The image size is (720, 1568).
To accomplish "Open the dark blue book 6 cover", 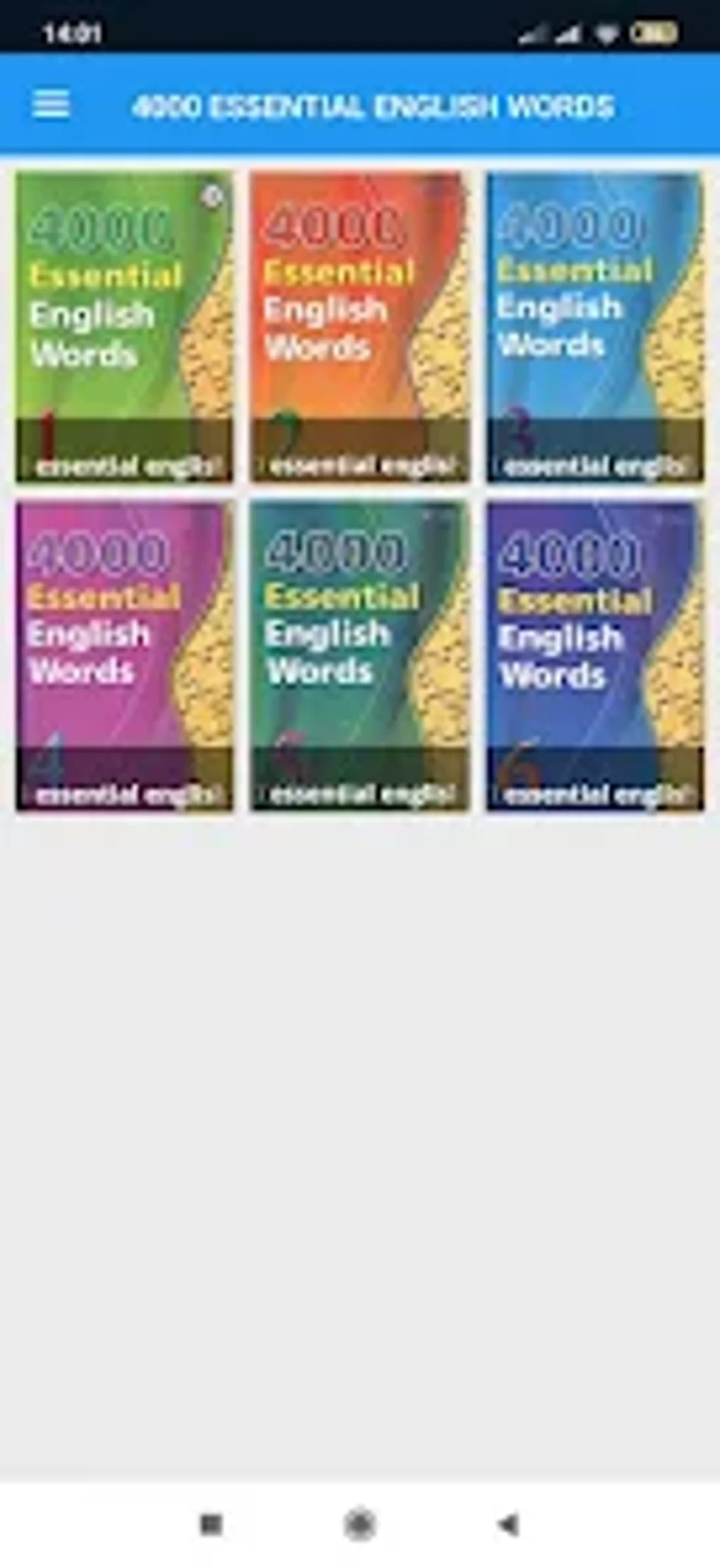I will [x=595, y=655].
